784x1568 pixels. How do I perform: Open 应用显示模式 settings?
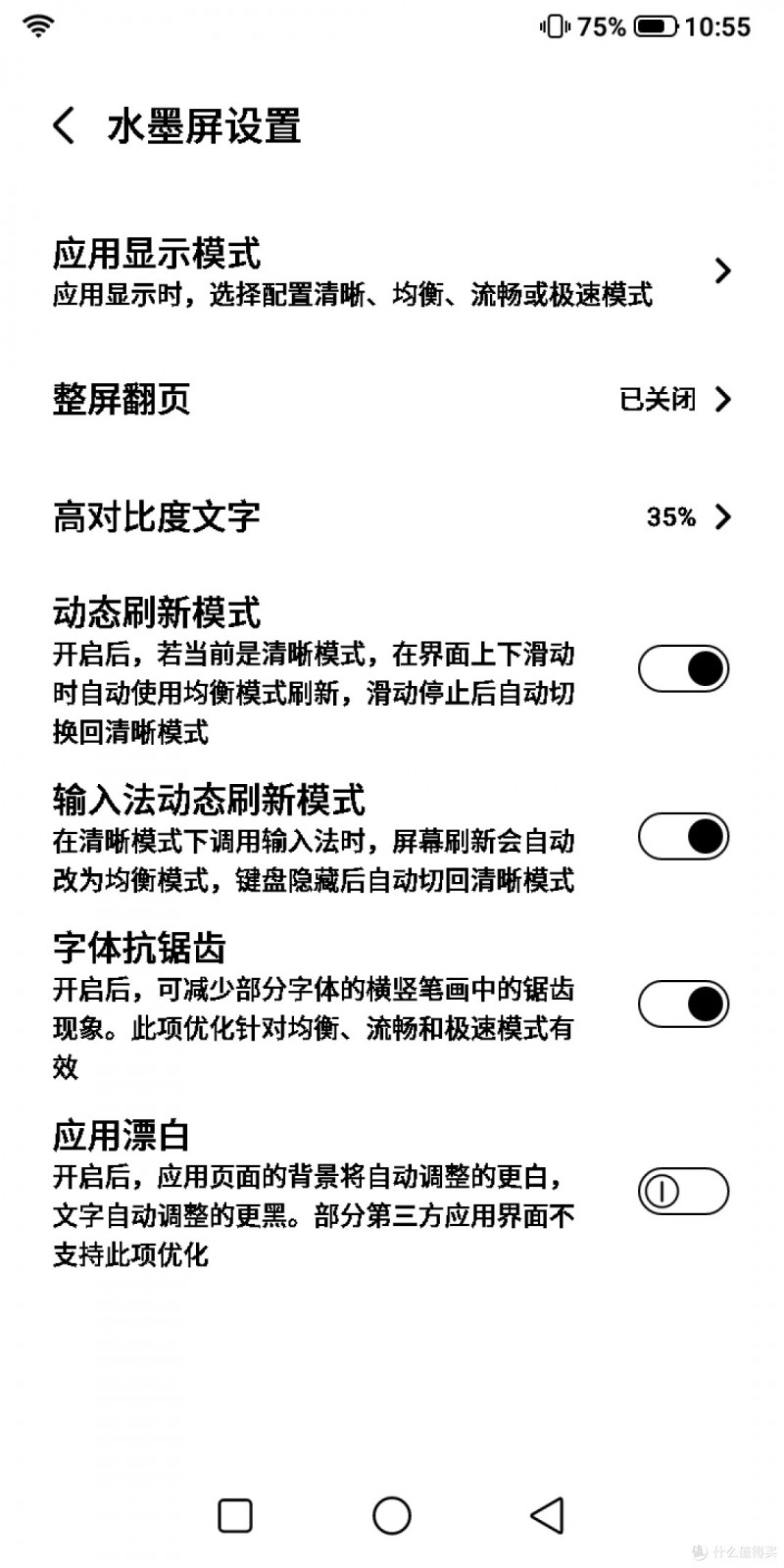[392, 270]
